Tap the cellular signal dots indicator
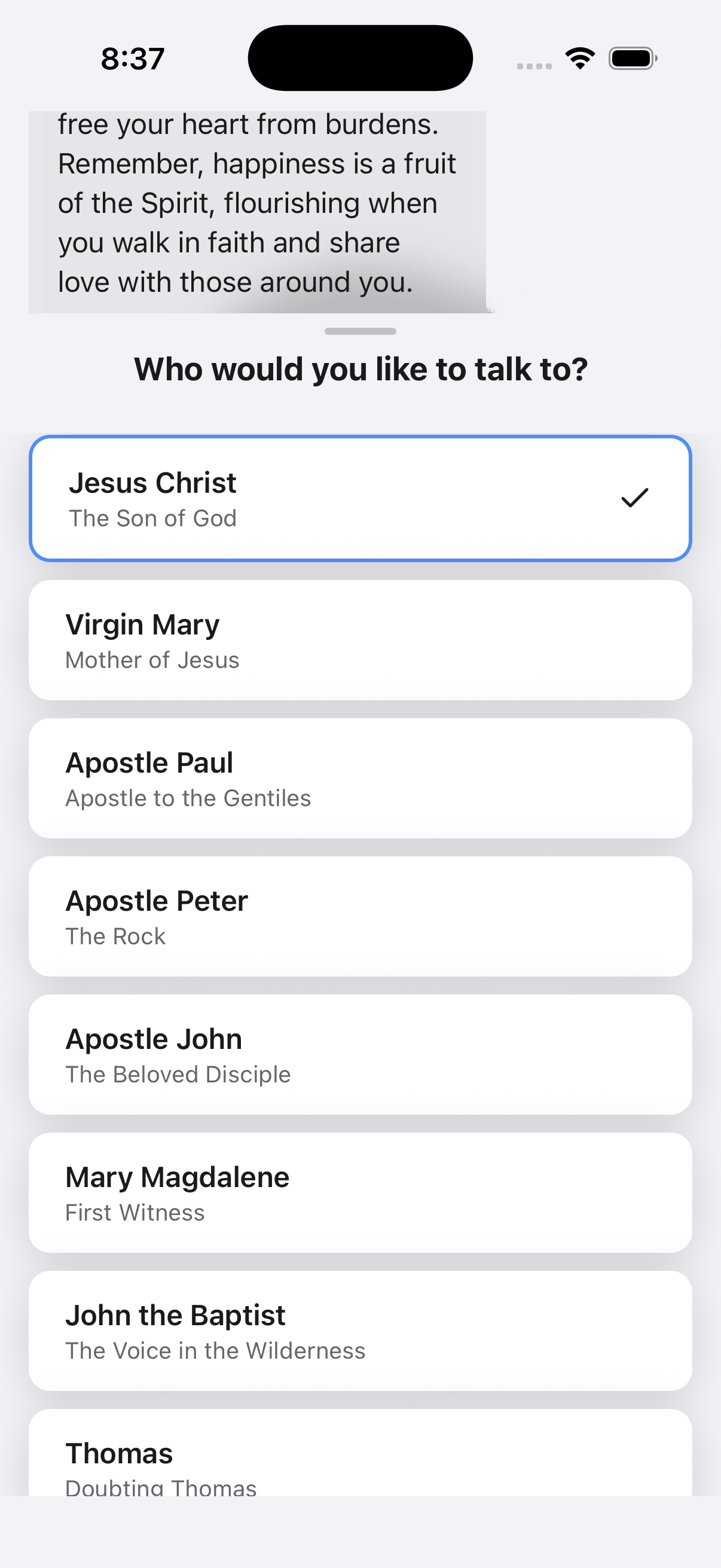The image size is (721, 1568). (534, 65)
